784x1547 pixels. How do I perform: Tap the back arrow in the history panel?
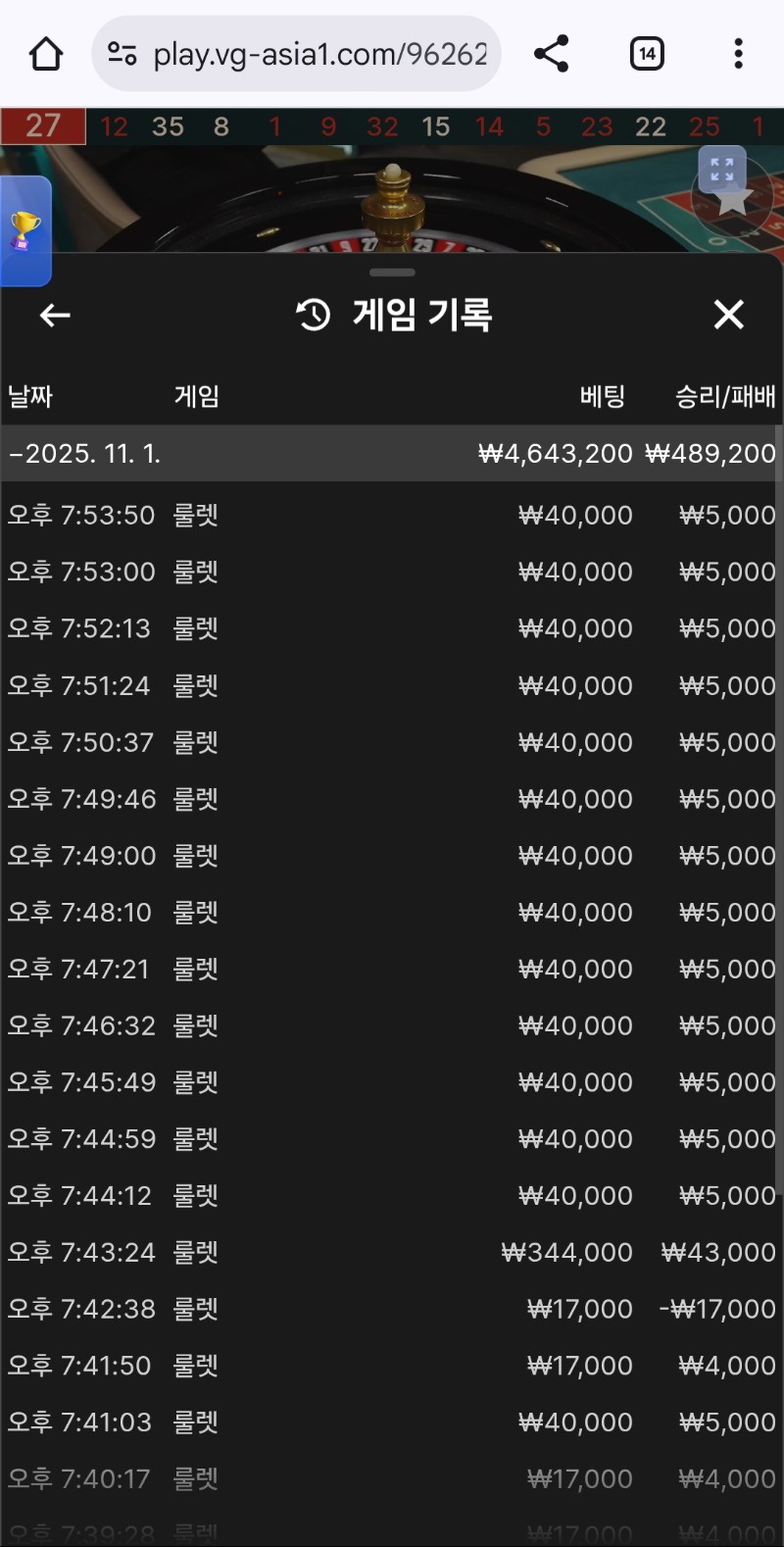[54, 315]
